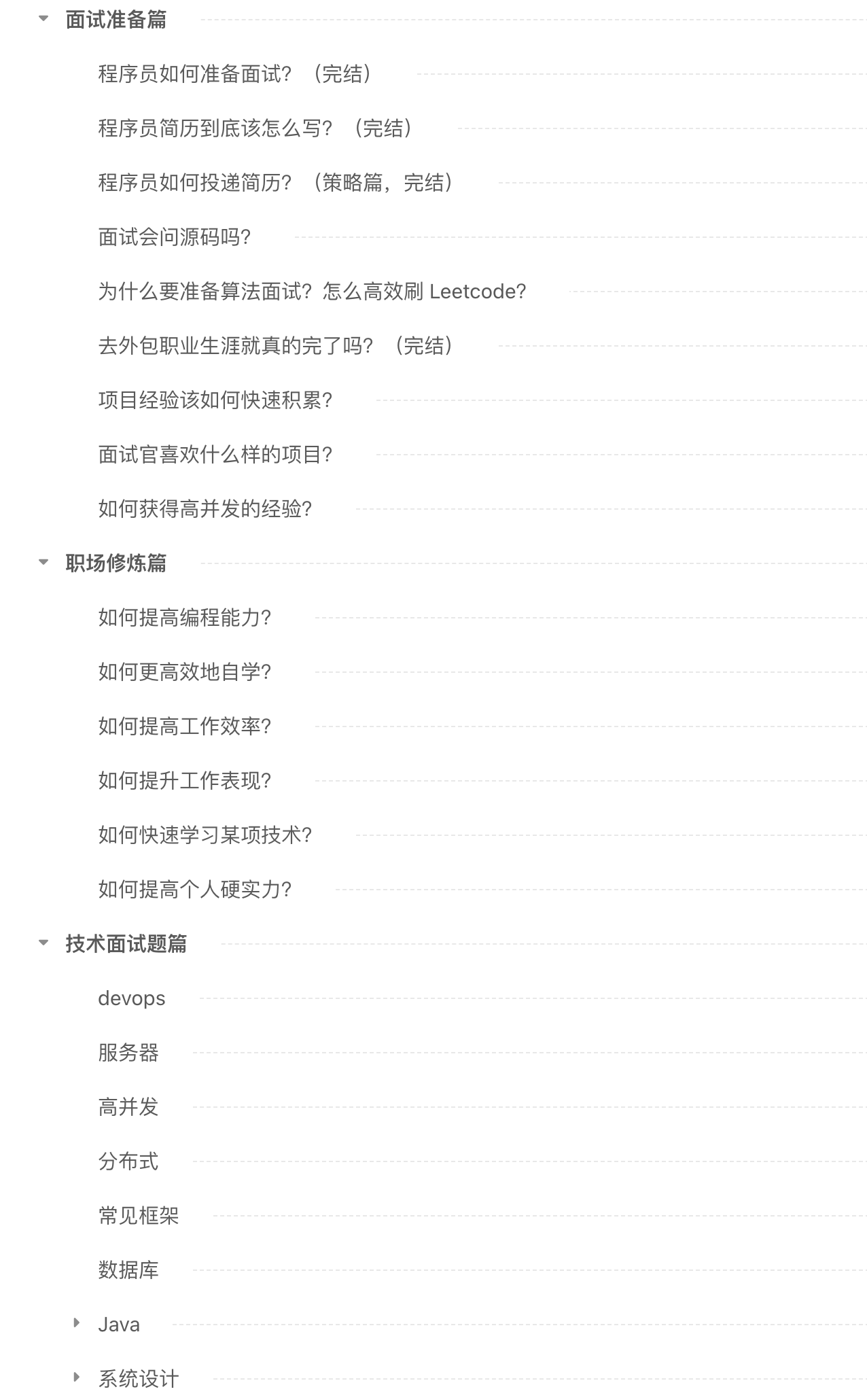Open 程序员如何准备面试？（完结）
The image size is (867, 1400).
[234, 73]
